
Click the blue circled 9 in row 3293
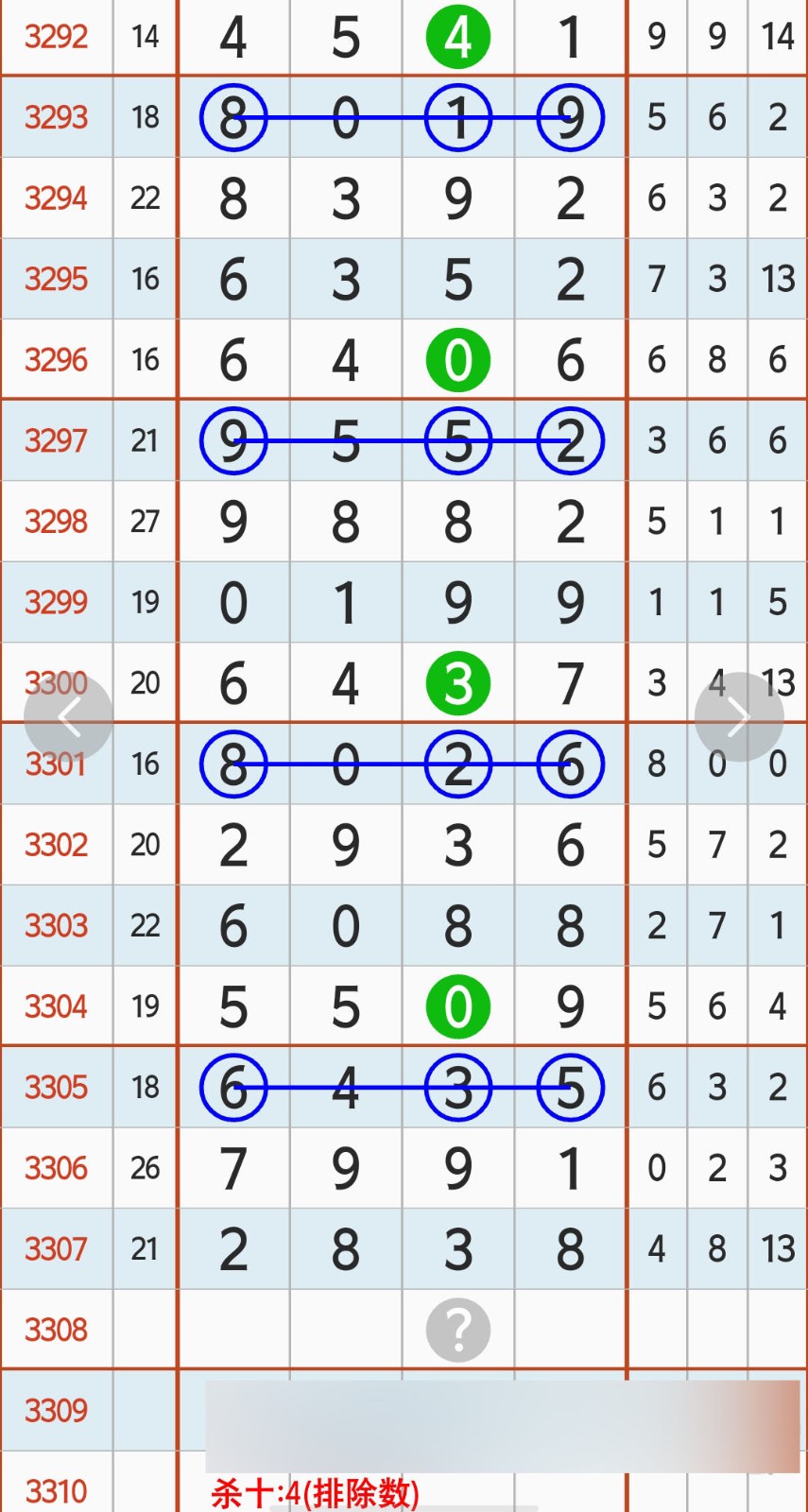pos(570,117)
